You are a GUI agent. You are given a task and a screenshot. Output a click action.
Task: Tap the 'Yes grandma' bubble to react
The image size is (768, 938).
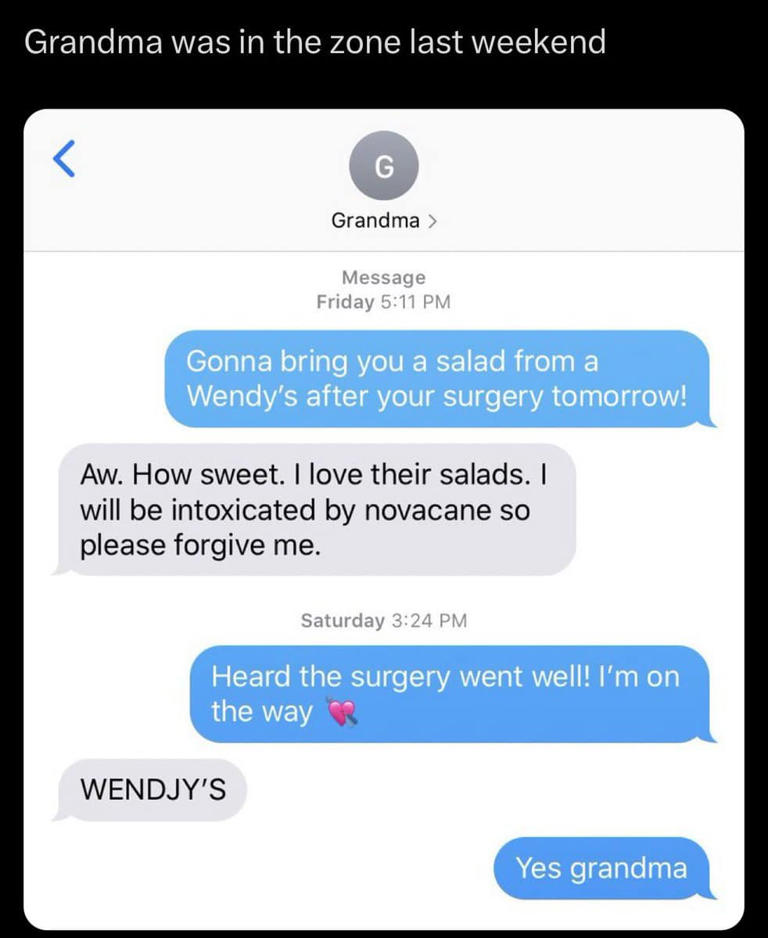click(x=601, y=868)
